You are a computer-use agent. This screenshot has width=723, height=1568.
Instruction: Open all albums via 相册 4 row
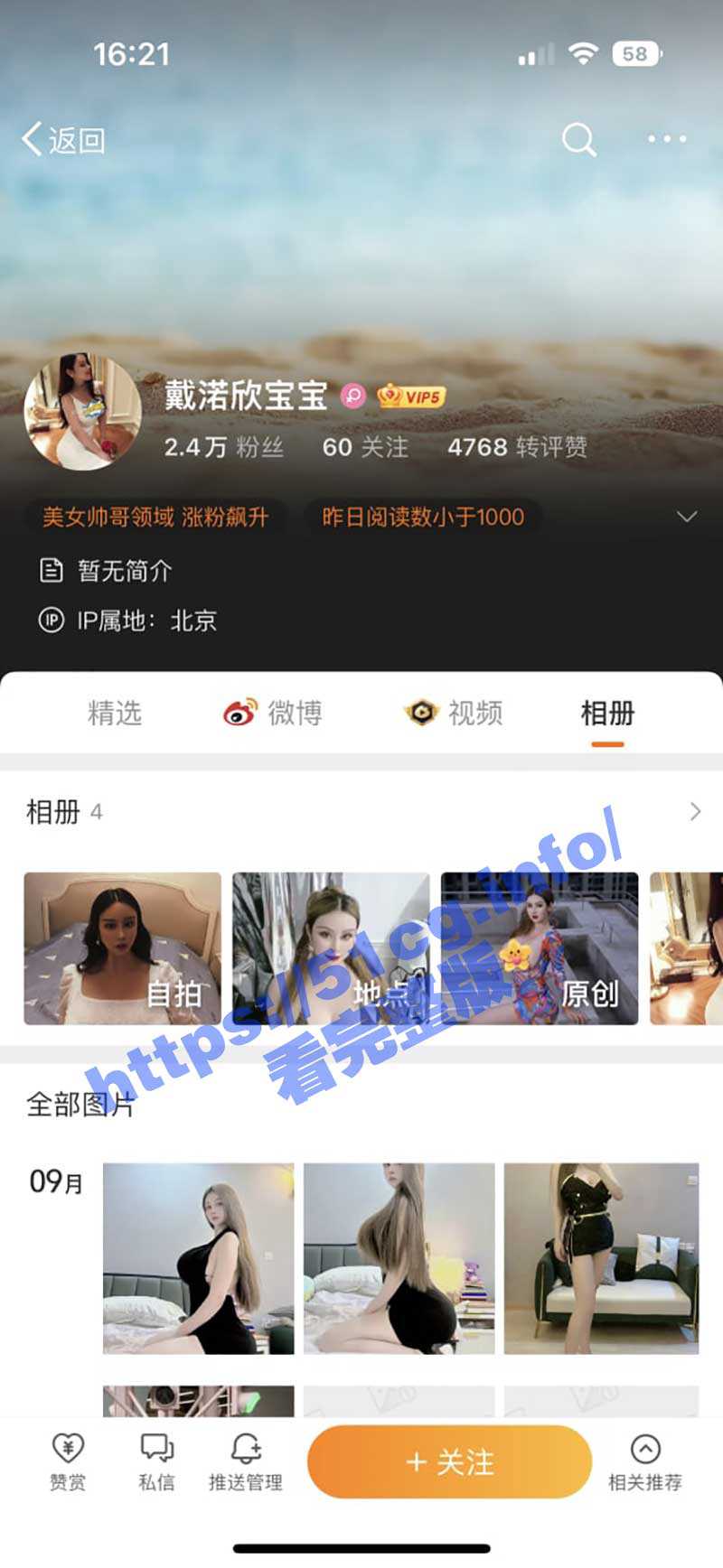click(x=361, y=811)
